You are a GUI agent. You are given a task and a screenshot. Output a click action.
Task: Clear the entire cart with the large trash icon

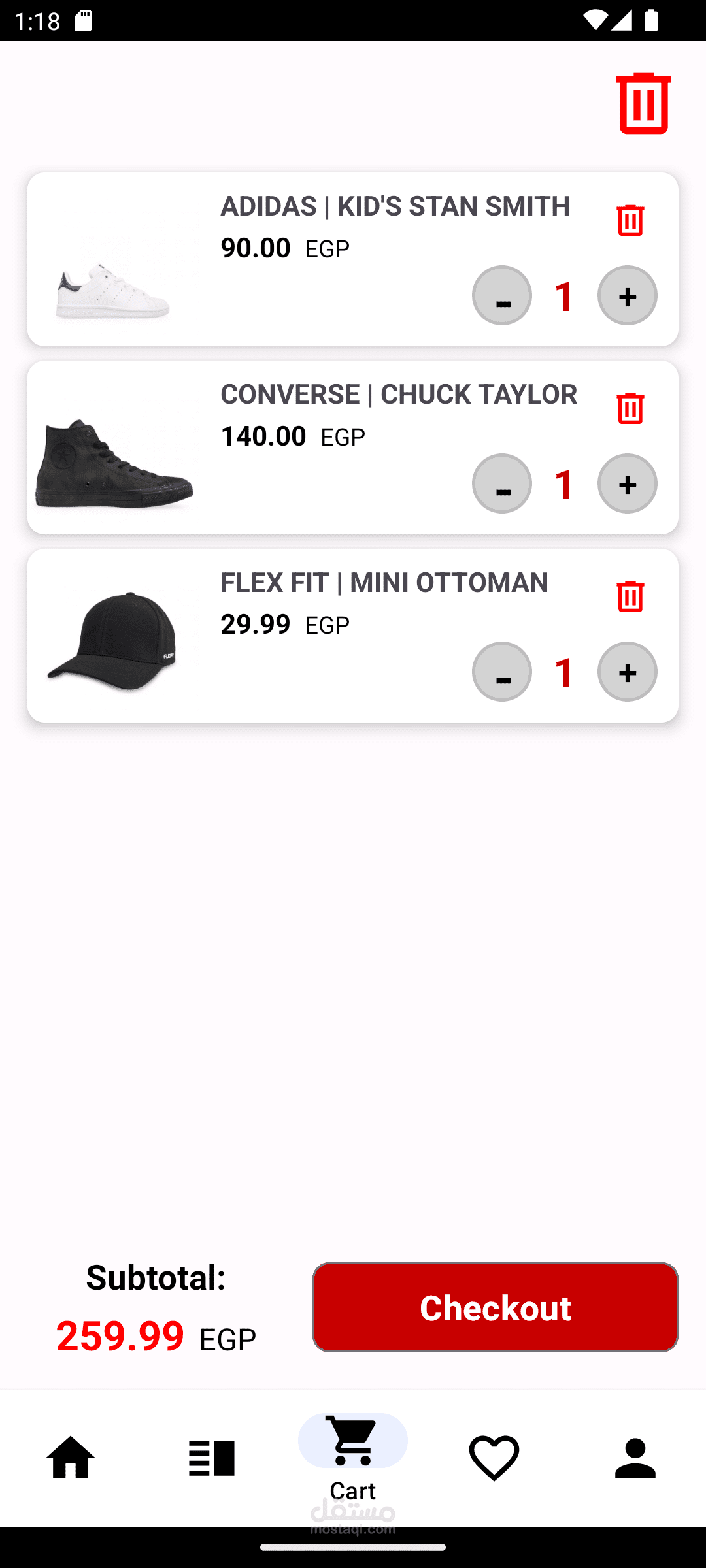point(643,104)
